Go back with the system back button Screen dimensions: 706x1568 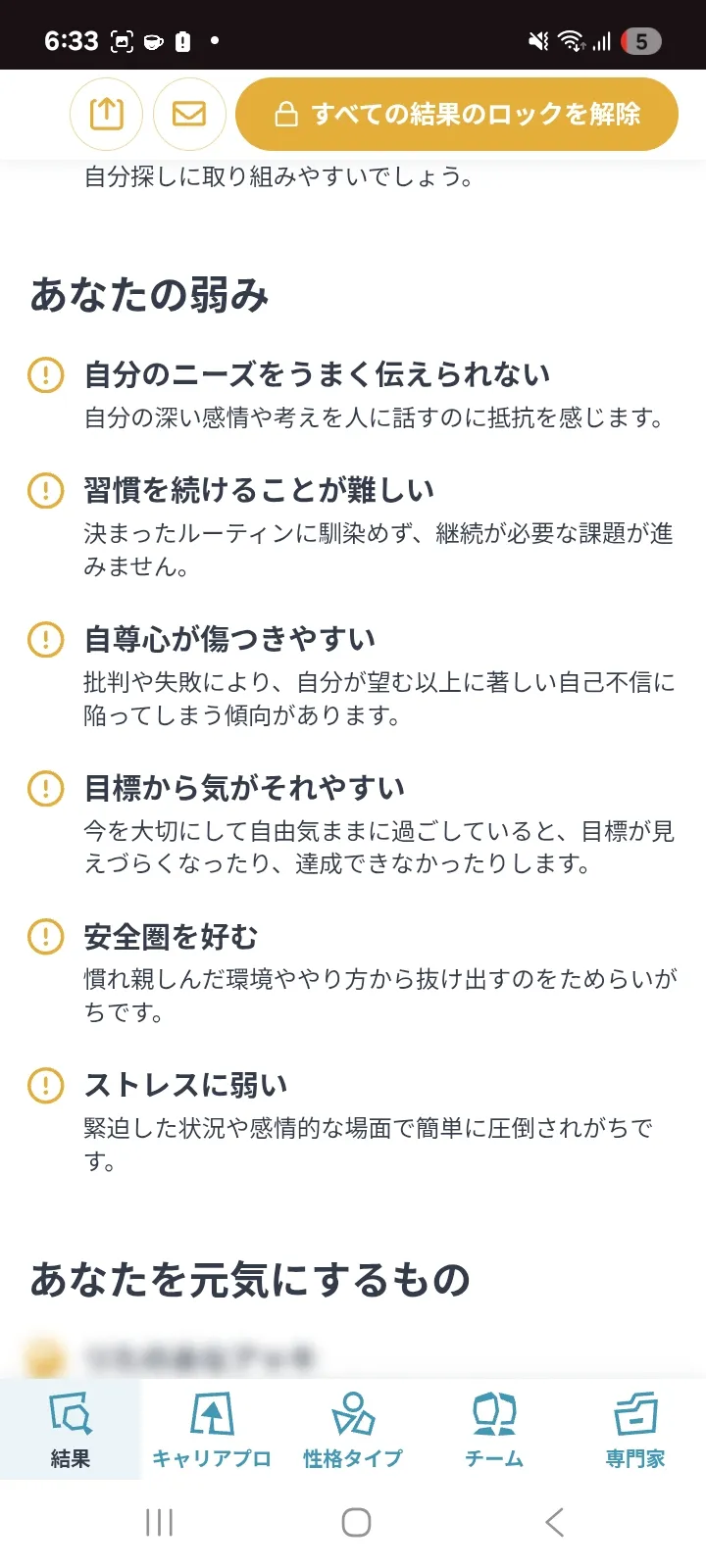click(x=554, y=1522)
